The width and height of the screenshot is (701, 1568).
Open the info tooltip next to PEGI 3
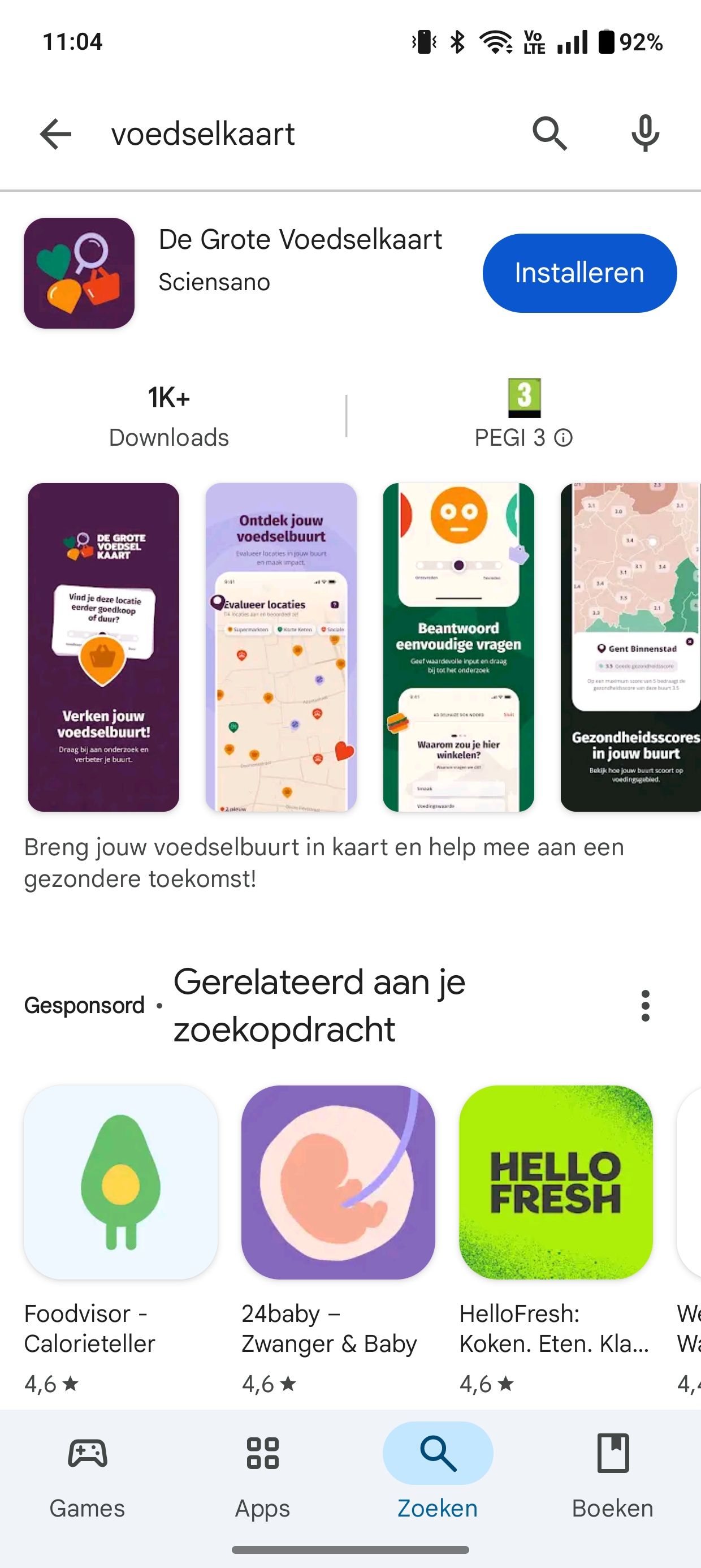tap(564, 437)
